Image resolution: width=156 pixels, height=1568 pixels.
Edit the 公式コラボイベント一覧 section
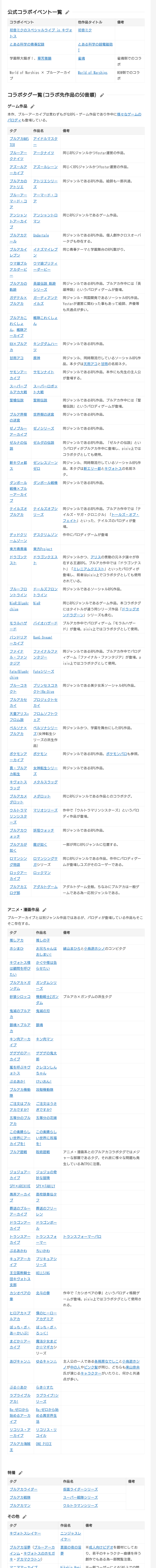point(67,12)
